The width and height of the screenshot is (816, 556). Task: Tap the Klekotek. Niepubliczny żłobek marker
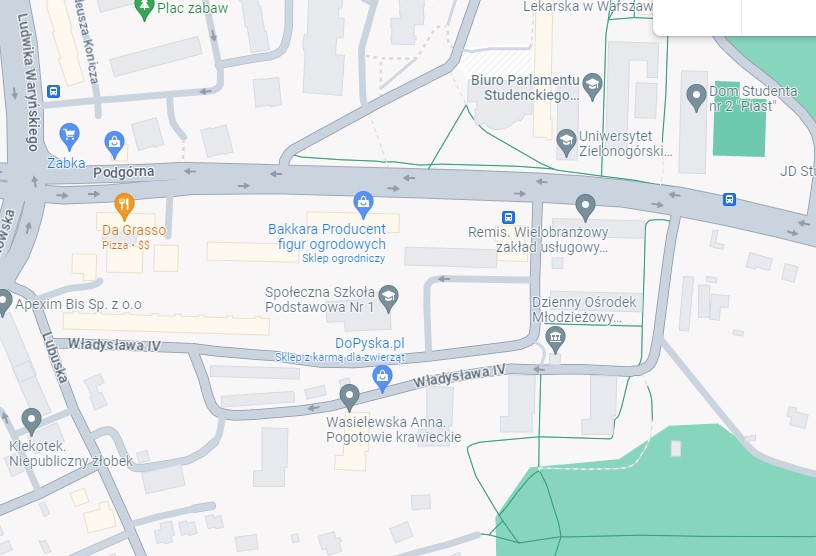31,421
